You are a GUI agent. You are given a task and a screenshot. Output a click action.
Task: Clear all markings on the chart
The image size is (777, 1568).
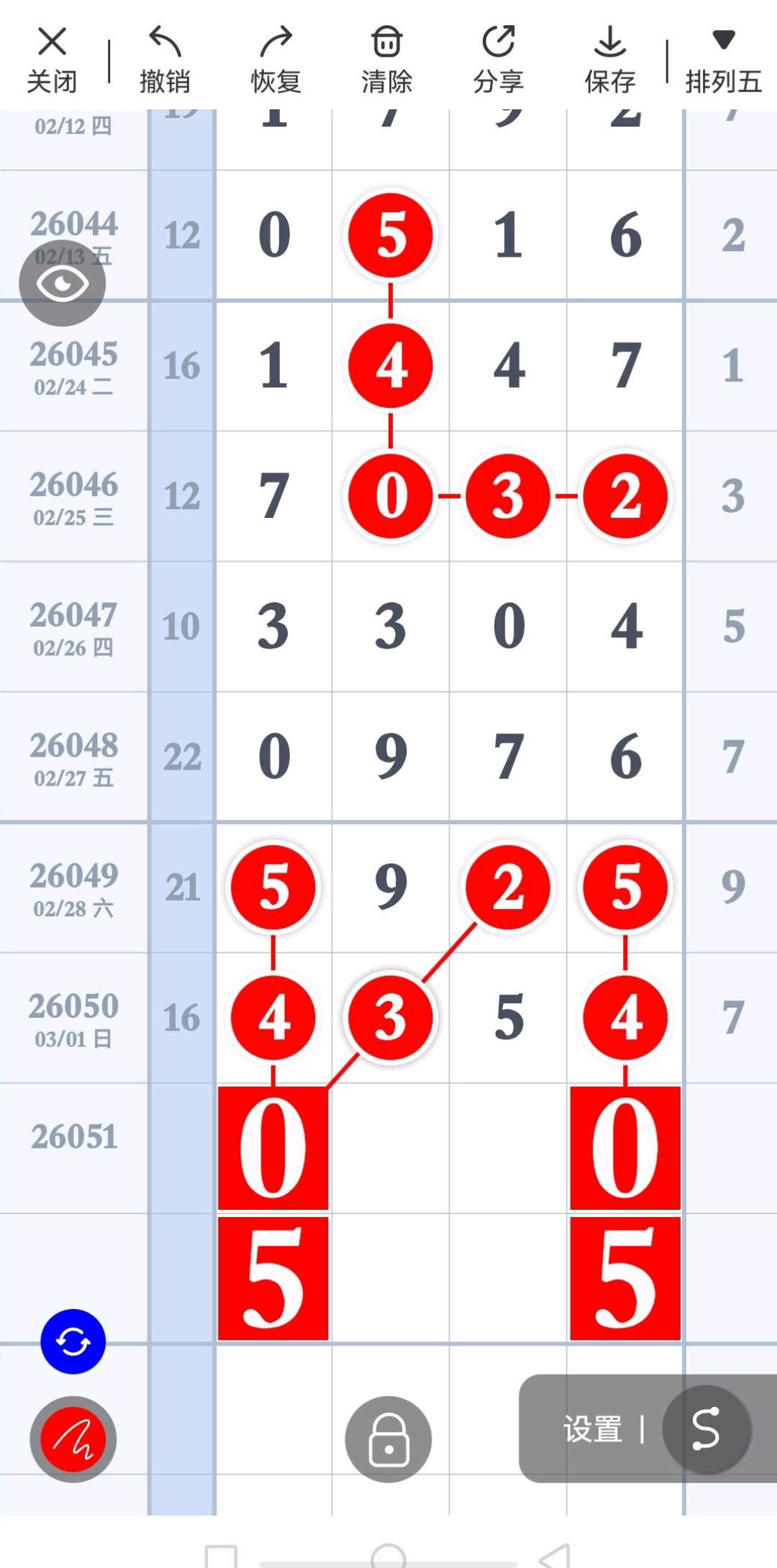[387, 60]
